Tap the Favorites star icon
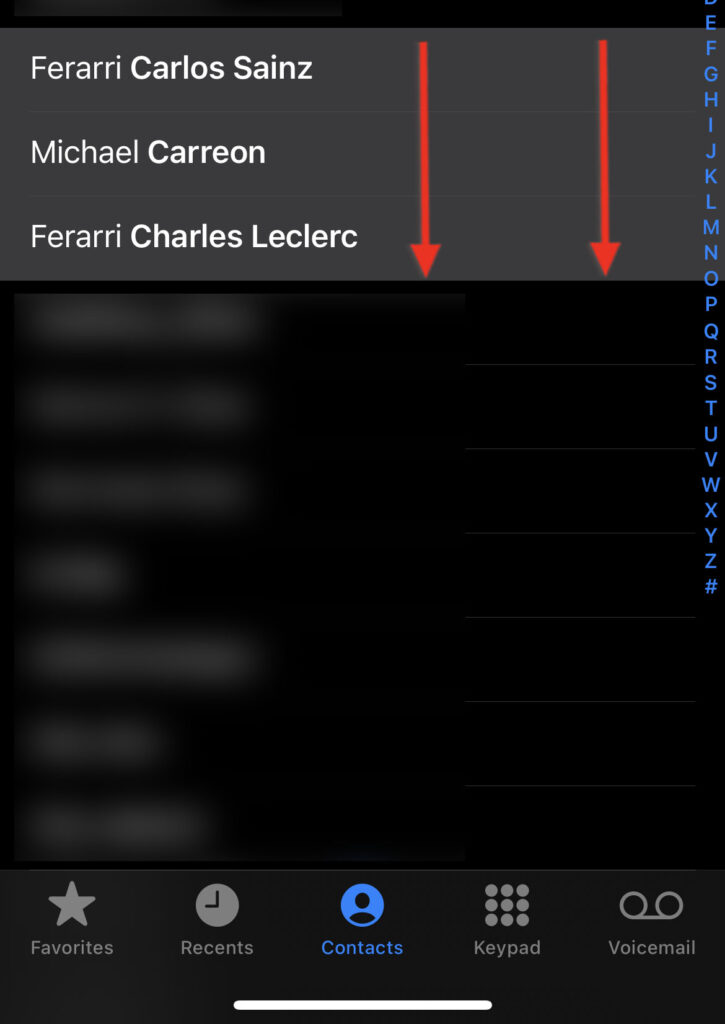This screenshot has width=725, height=1024. pos(71,905)
